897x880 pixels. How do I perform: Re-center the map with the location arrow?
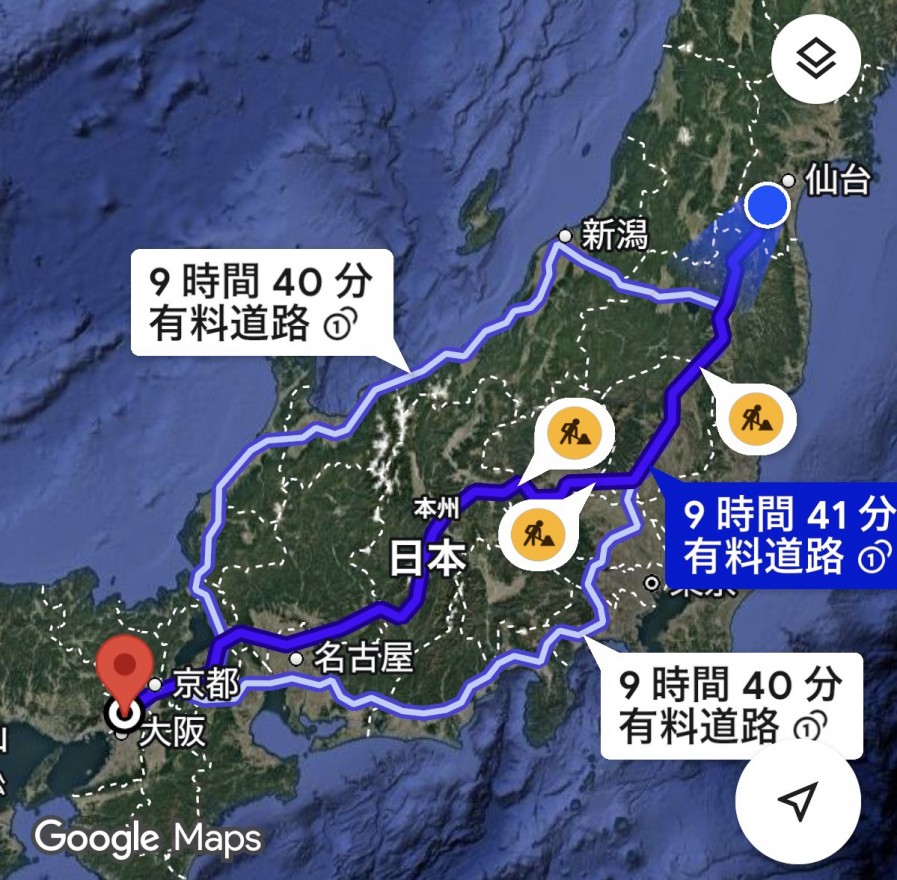[797, 800]
